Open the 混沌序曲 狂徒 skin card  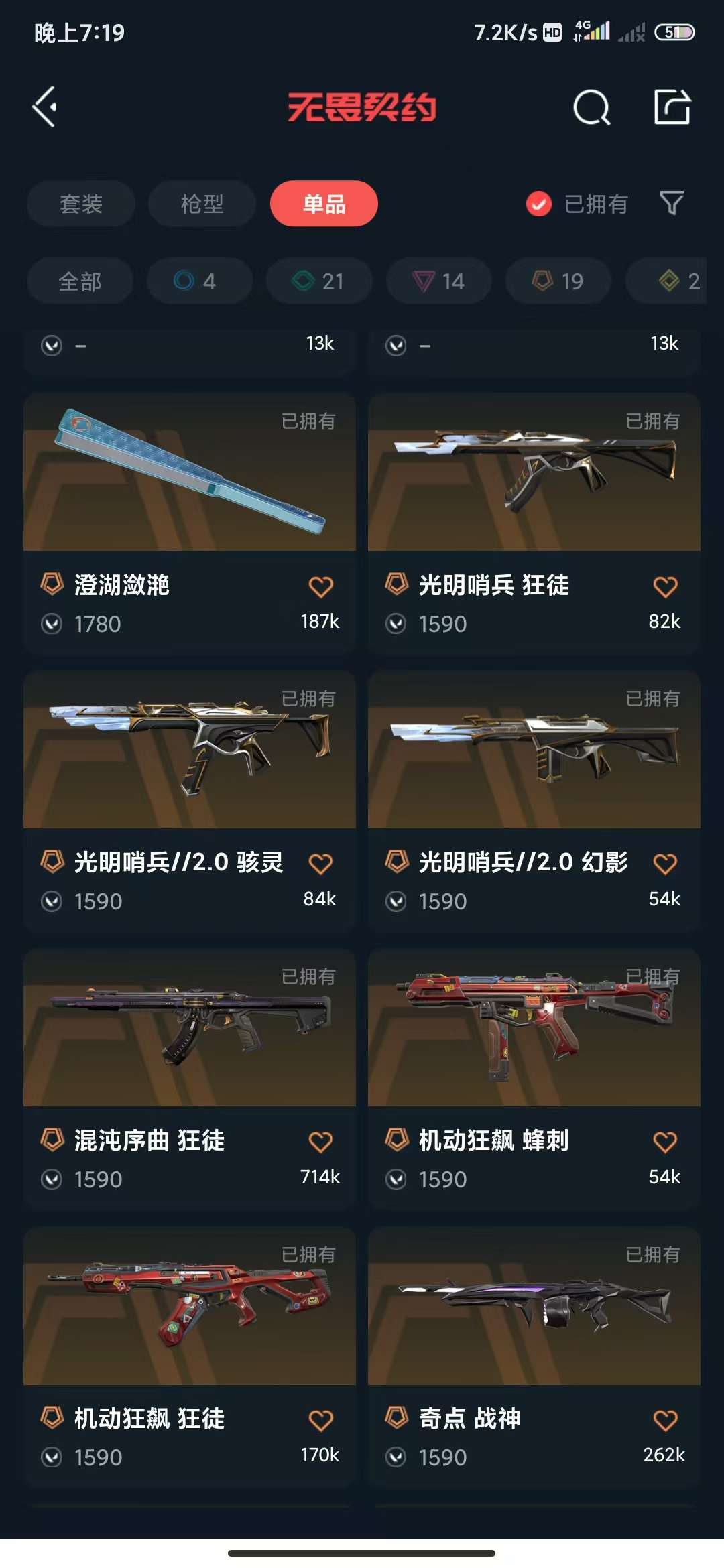coord(190,1079)
